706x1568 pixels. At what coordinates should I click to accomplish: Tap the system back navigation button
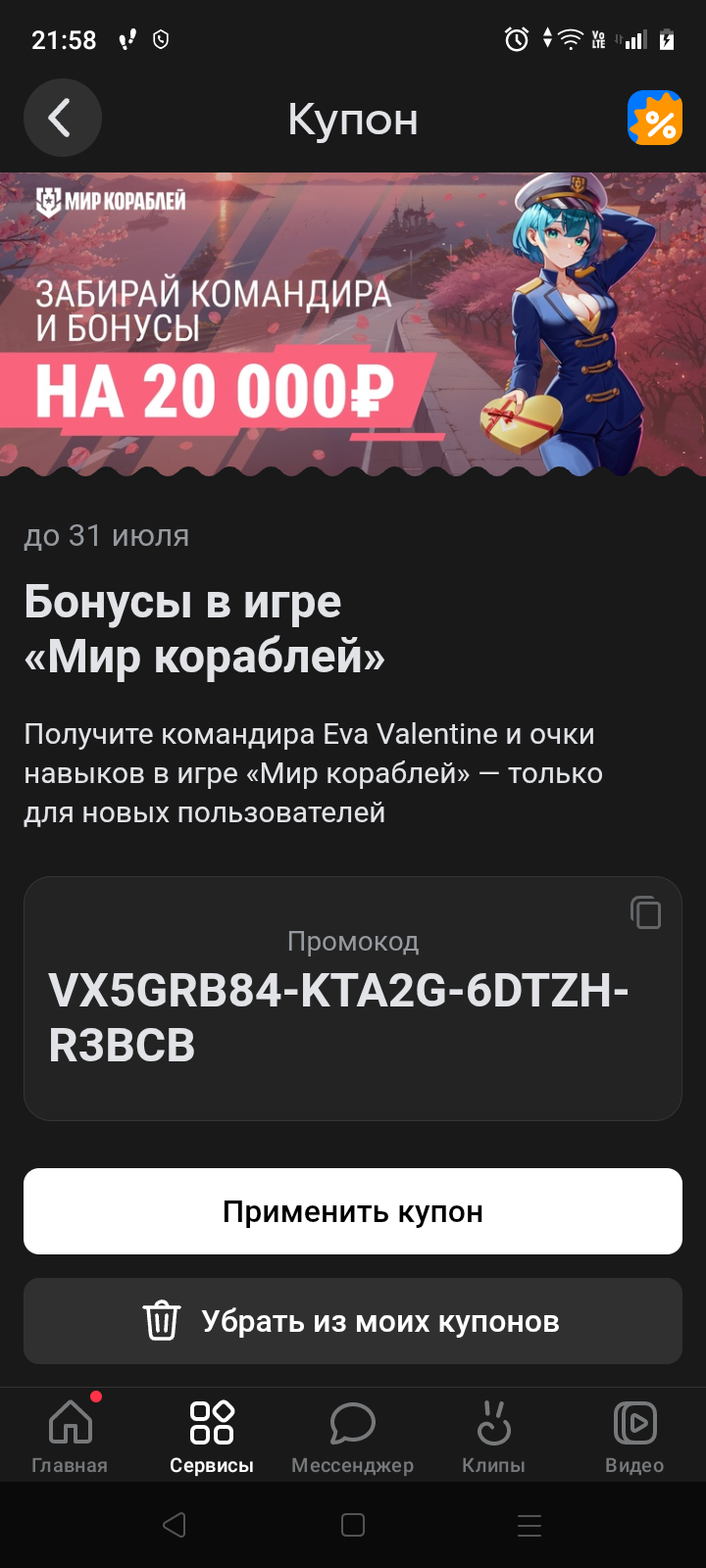pyautogui.click(x=175, y=1525)
